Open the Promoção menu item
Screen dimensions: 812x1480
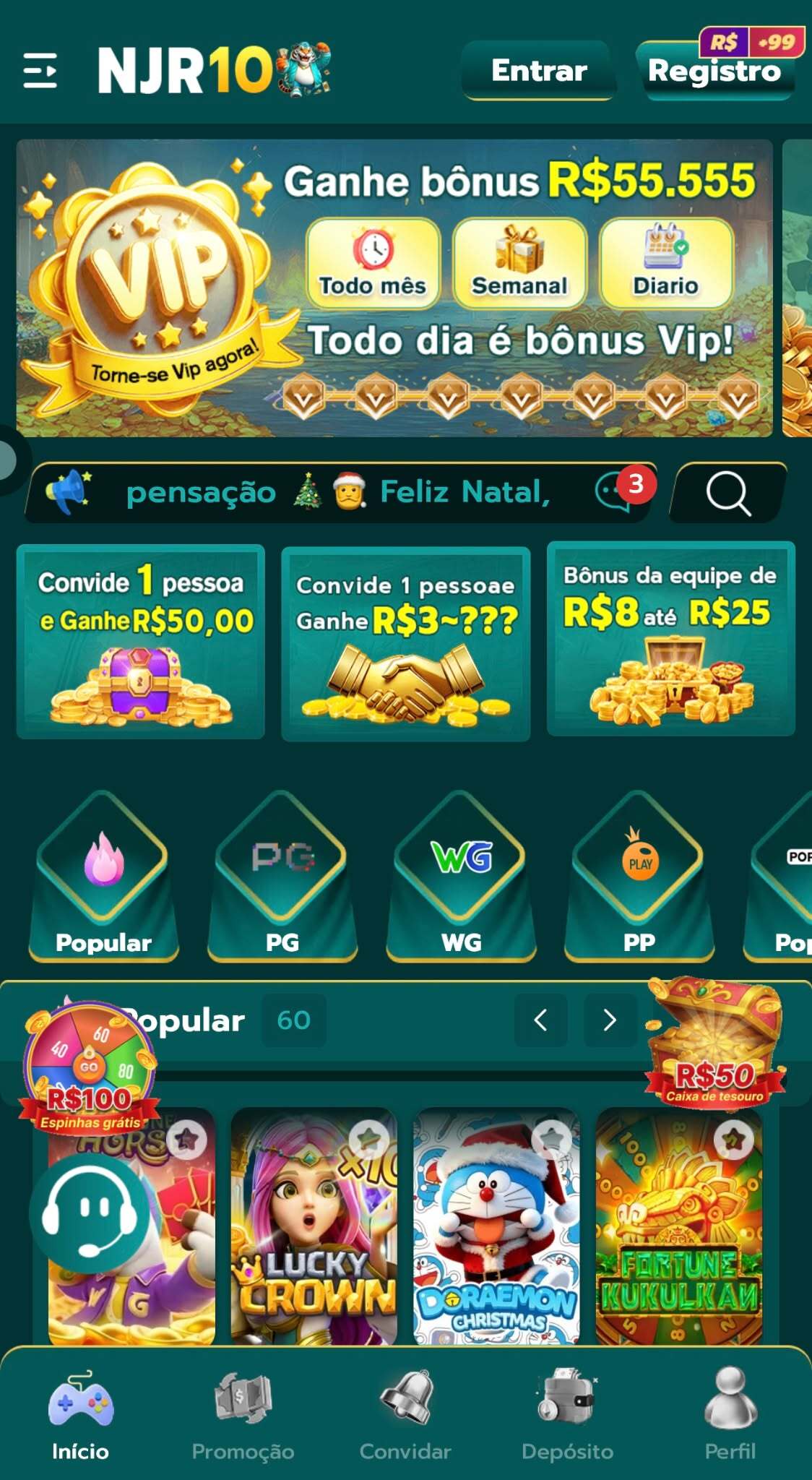[x=243, y=1413]
